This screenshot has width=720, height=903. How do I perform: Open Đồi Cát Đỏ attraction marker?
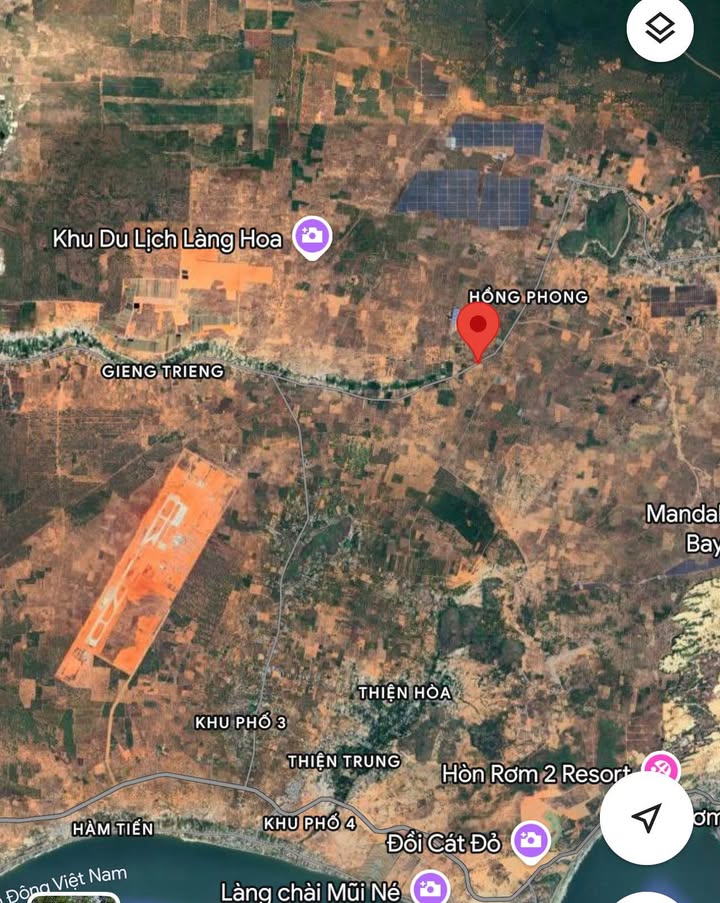[531, 839]
